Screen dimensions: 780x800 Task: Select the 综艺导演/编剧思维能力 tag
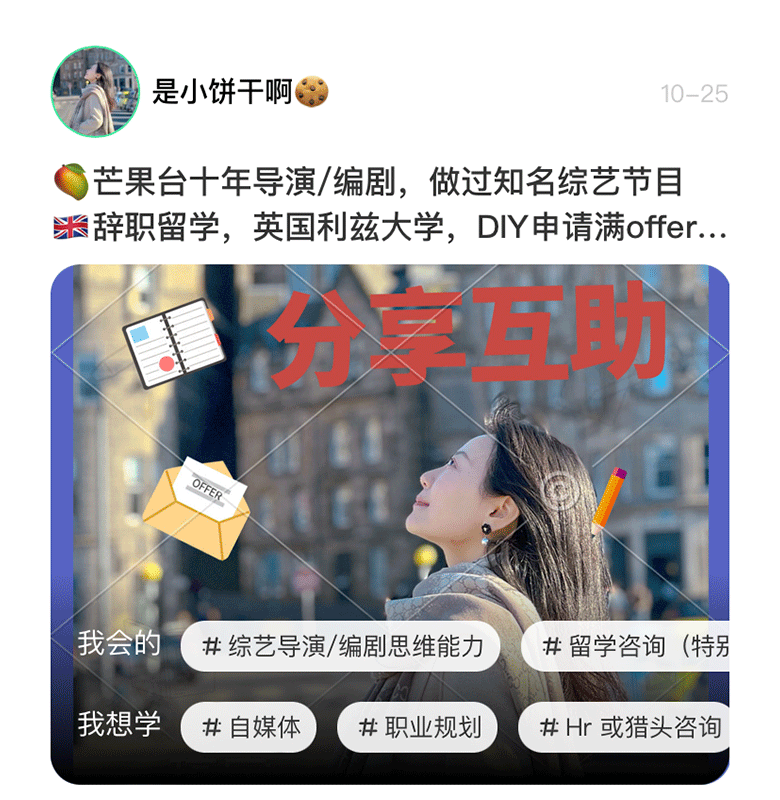point(340,646)
